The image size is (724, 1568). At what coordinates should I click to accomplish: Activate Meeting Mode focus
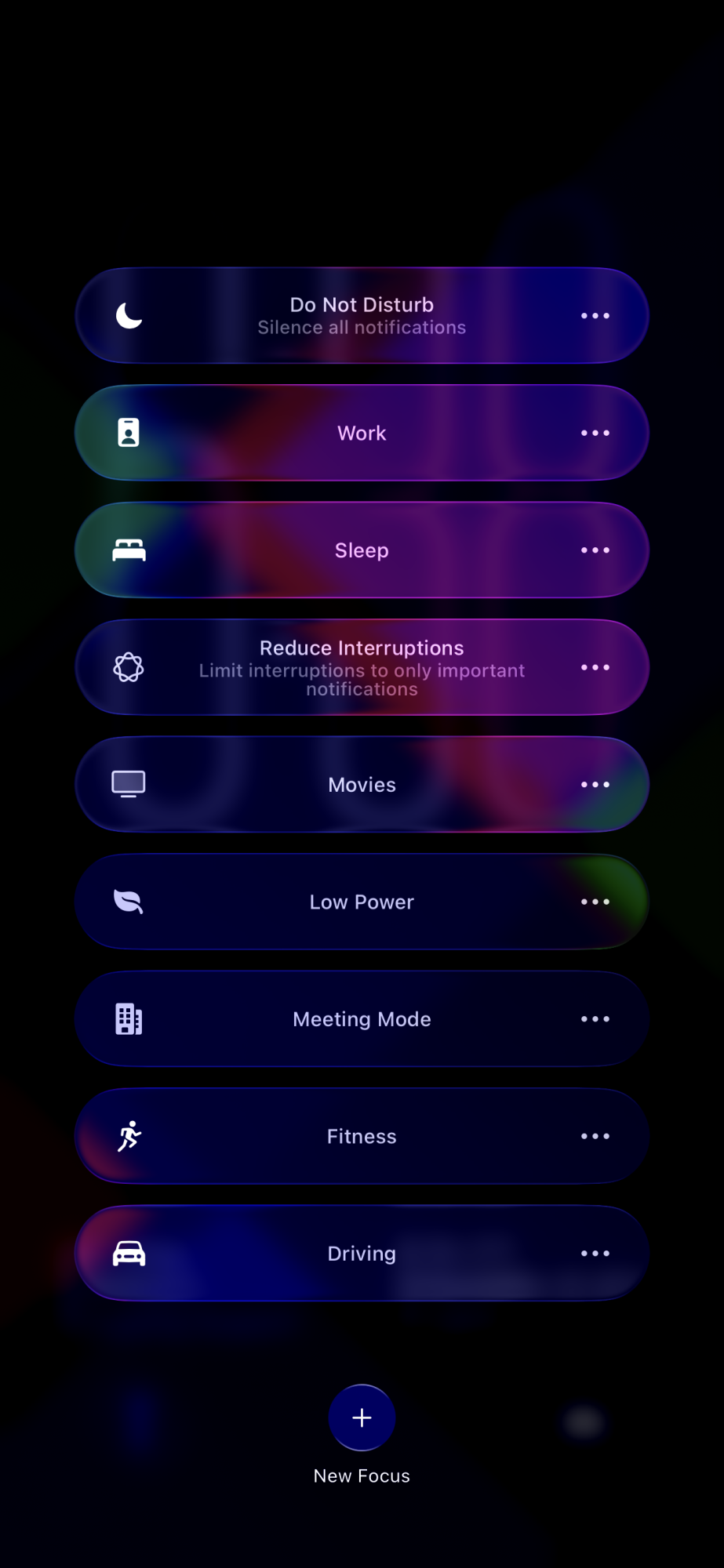pos(362,1018)
